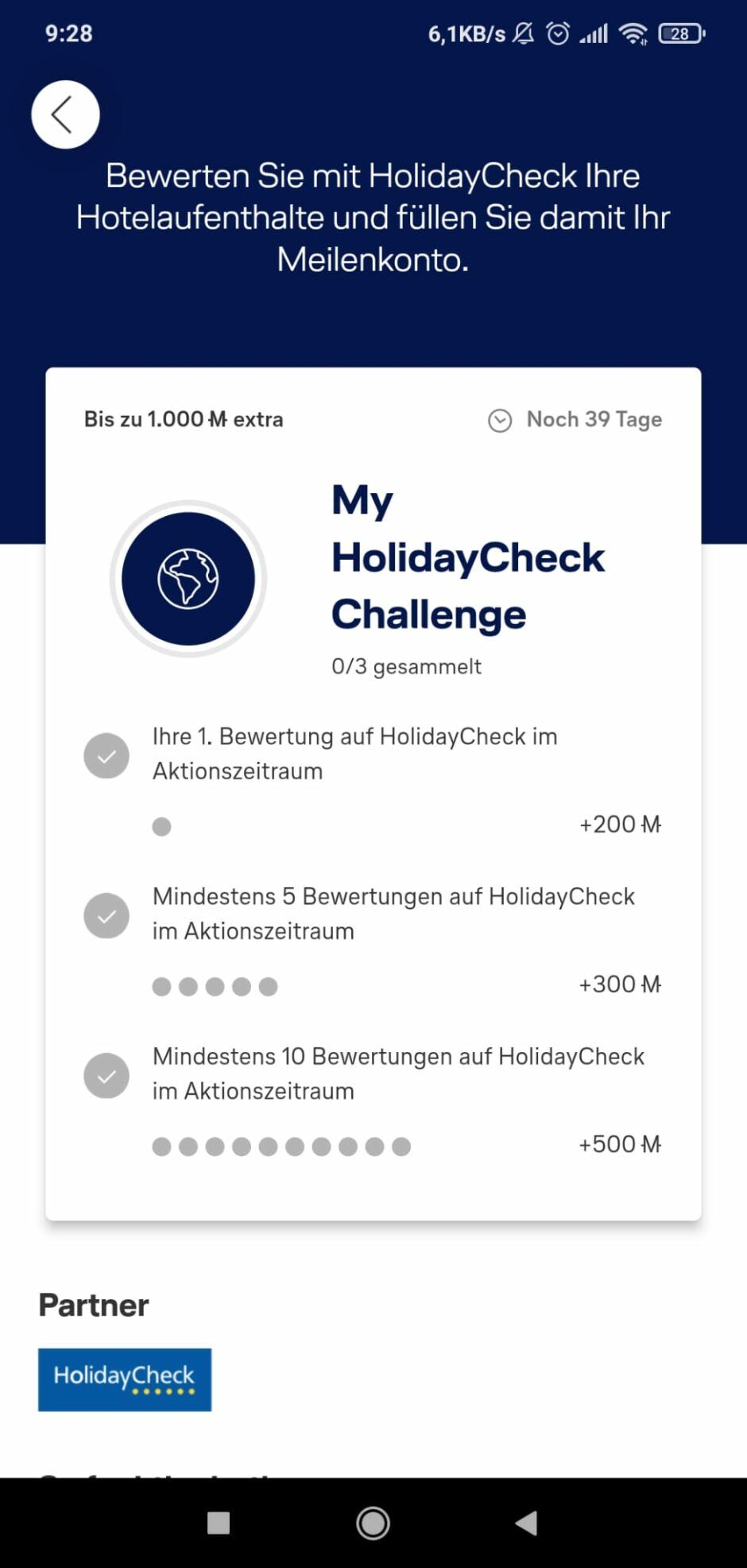Image resolution: width=747 pixels, height=1568 pixels.
Task: Select the Wi-Fi icon in the status bar
Action: coord(633,32)
